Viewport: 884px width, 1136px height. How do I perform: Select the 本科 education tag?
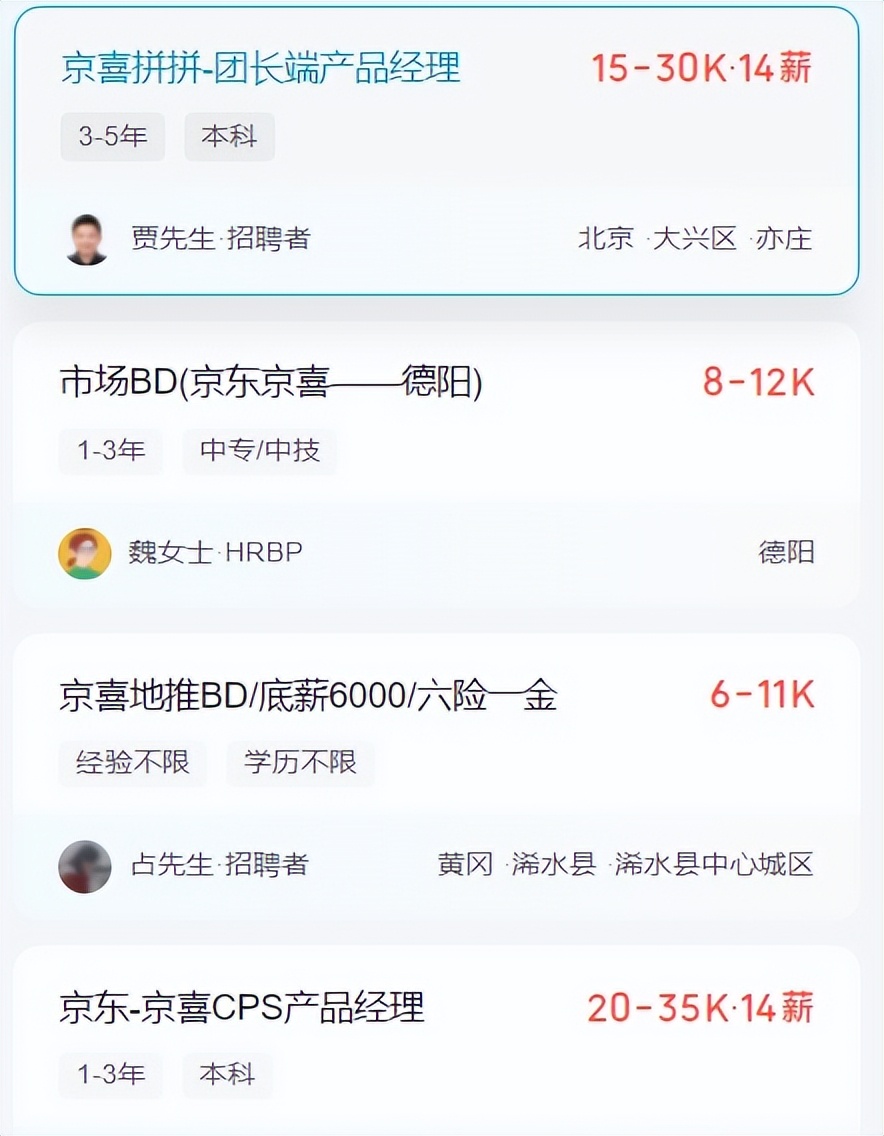point(229,137)
